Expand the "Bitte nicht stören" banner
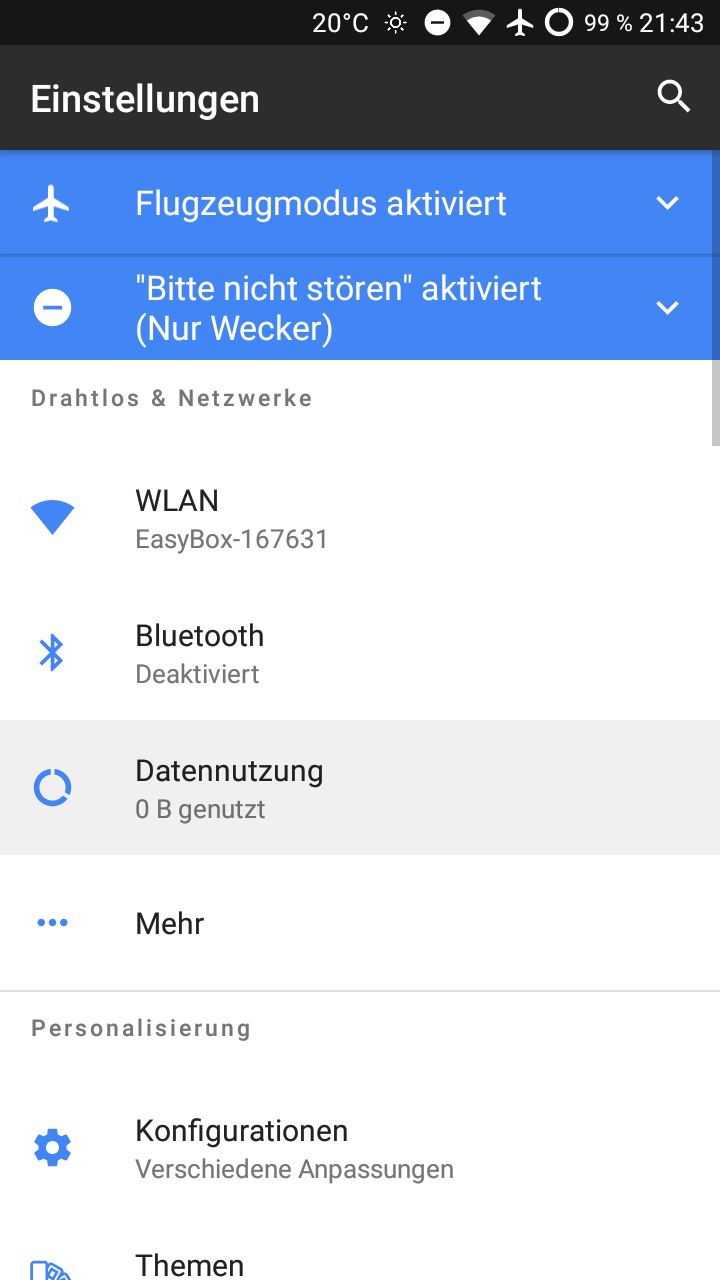Viewport: 720px width, 1280px height. point(667,307)
